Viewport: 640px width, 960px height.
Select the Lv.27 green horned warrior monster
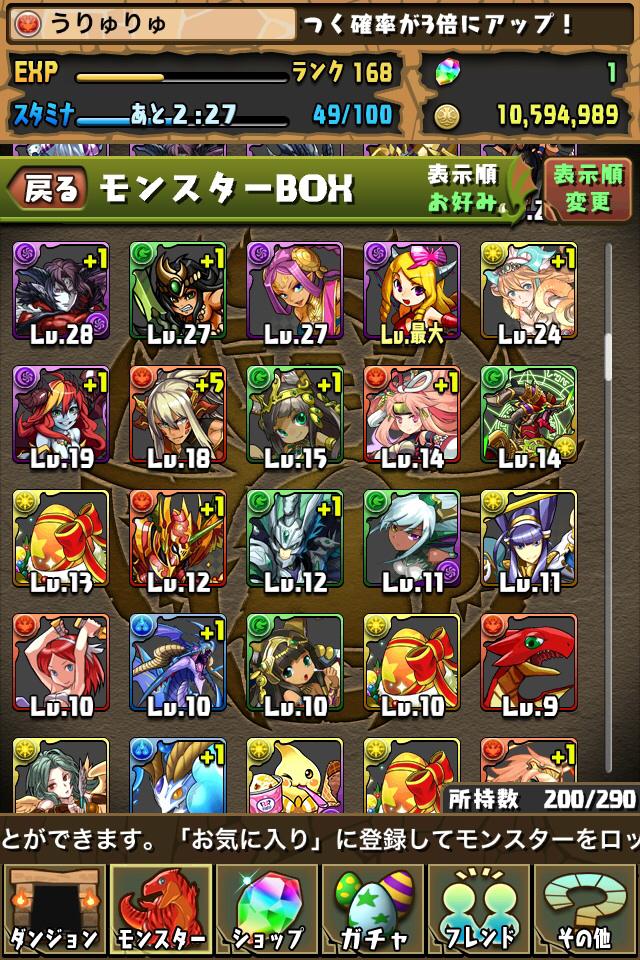178,290
